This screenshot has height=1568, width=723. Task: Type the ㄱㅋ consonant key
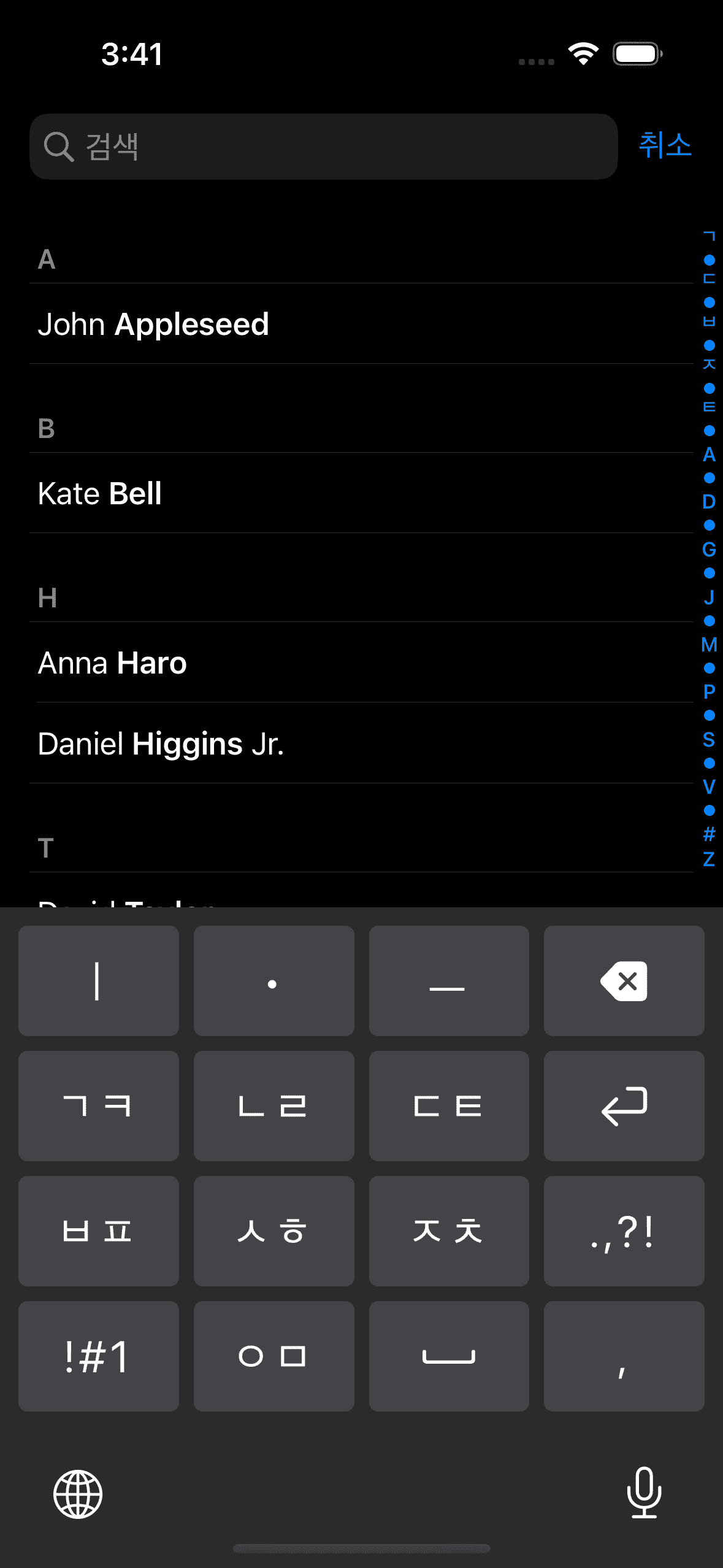(x=99, y=1106)
